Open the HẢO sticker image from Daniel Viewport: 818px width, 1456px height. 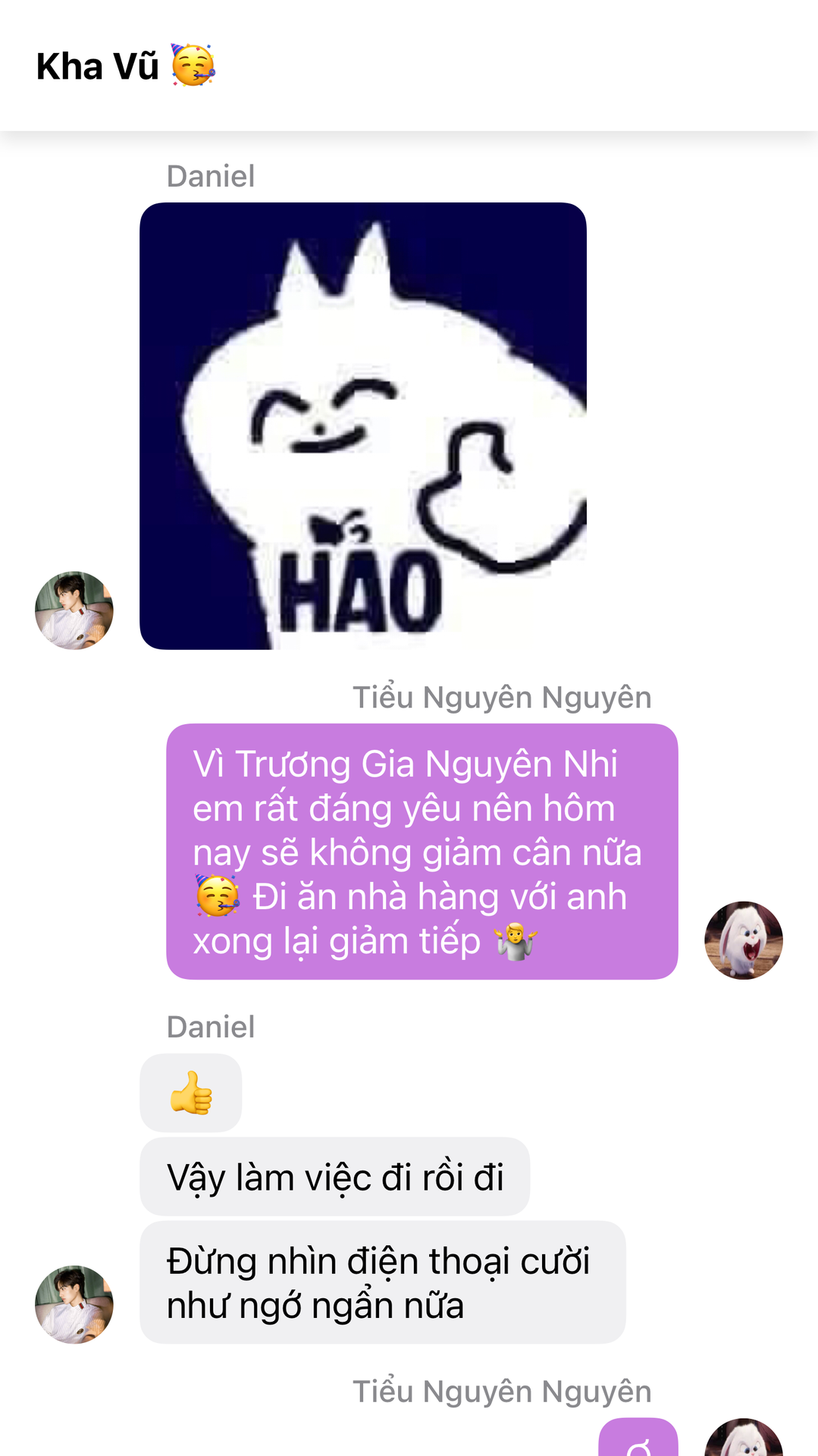pyautogui.click(x=362, y=425)
